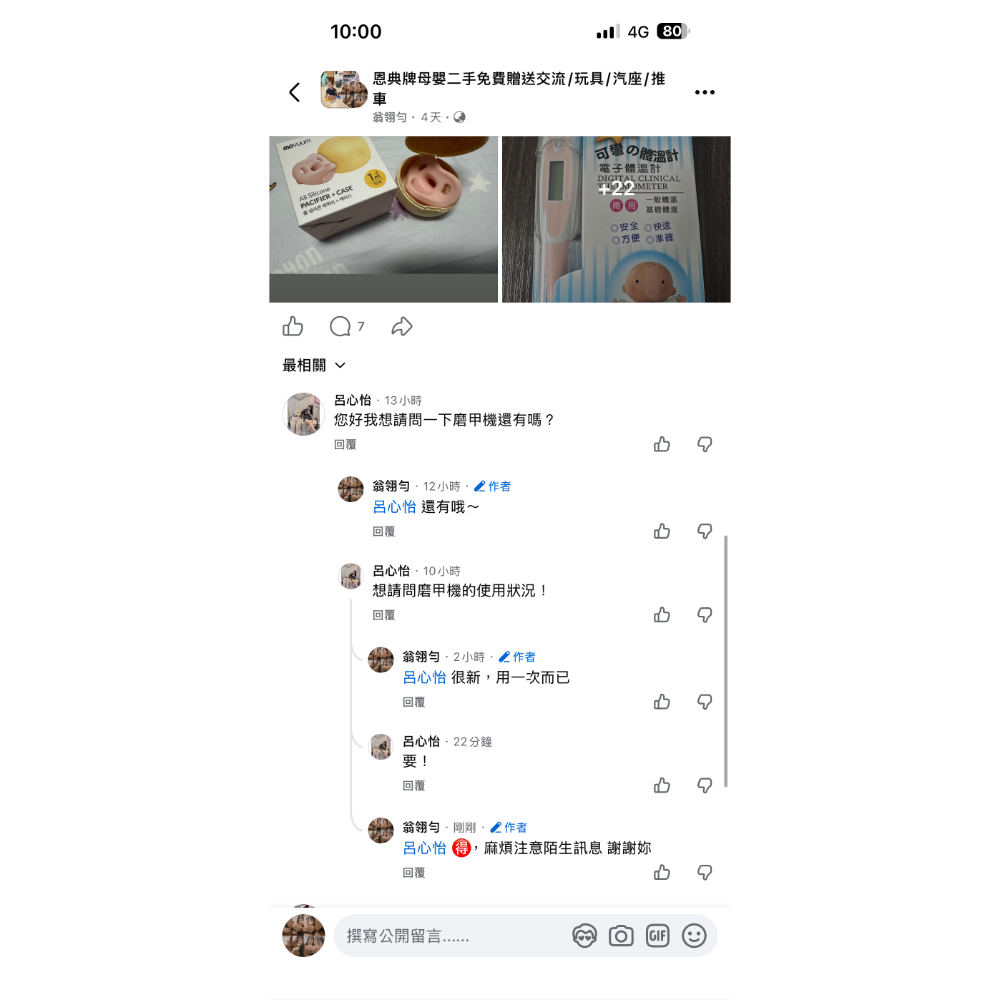
Task: Like the comment 還有哦～
Action: click(662, 531)
